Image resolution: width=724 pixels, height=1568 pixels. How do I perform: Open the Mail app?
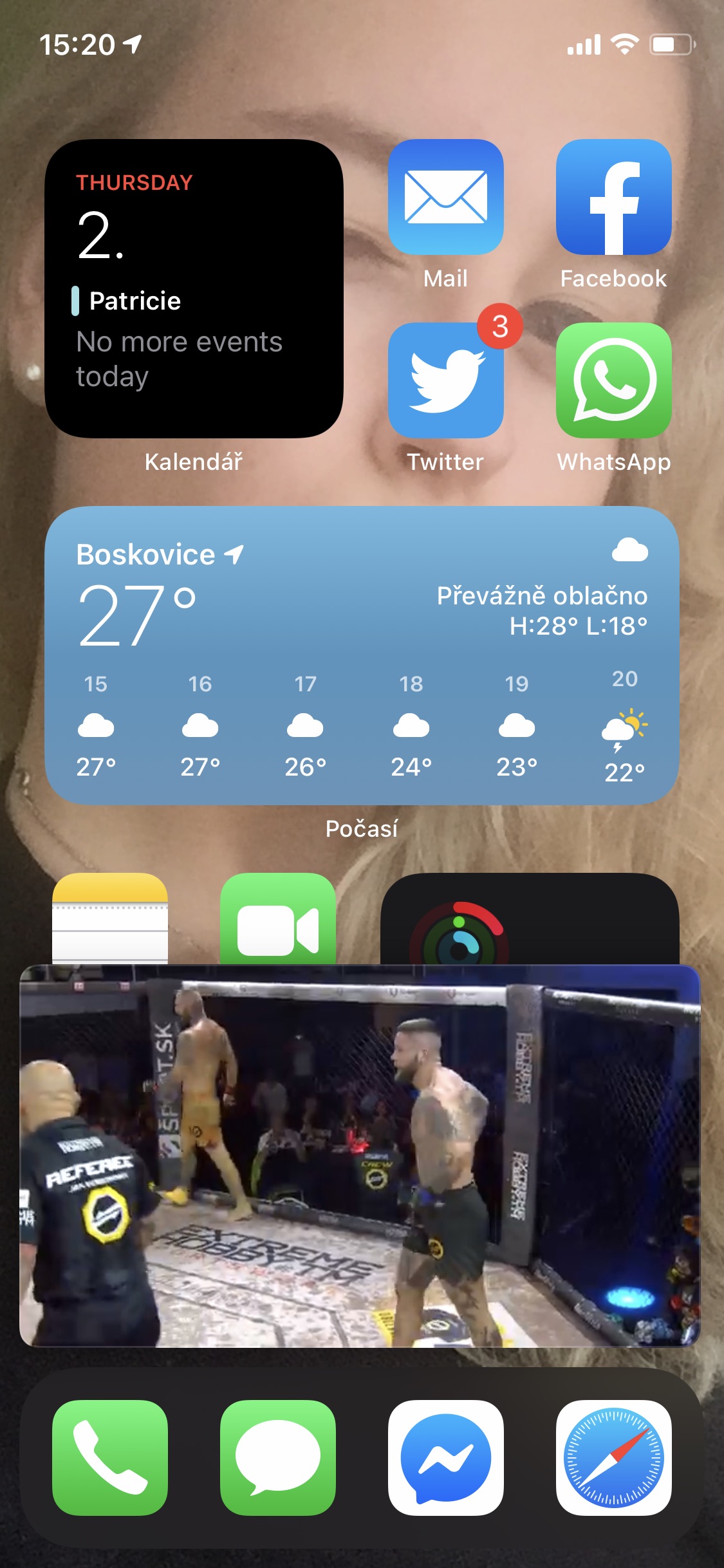point(445,197)
